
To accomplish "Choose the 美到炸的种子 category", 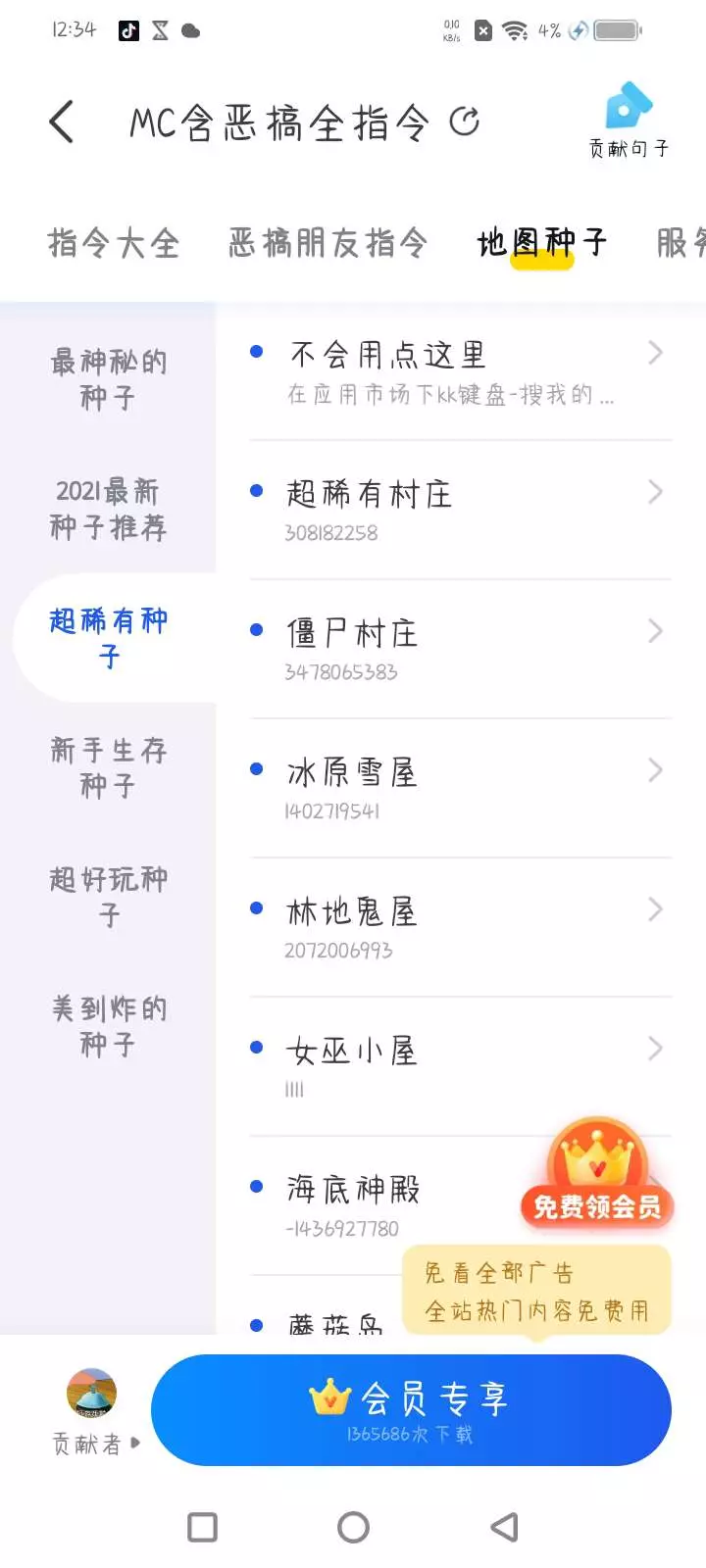I will (108, 1026).
